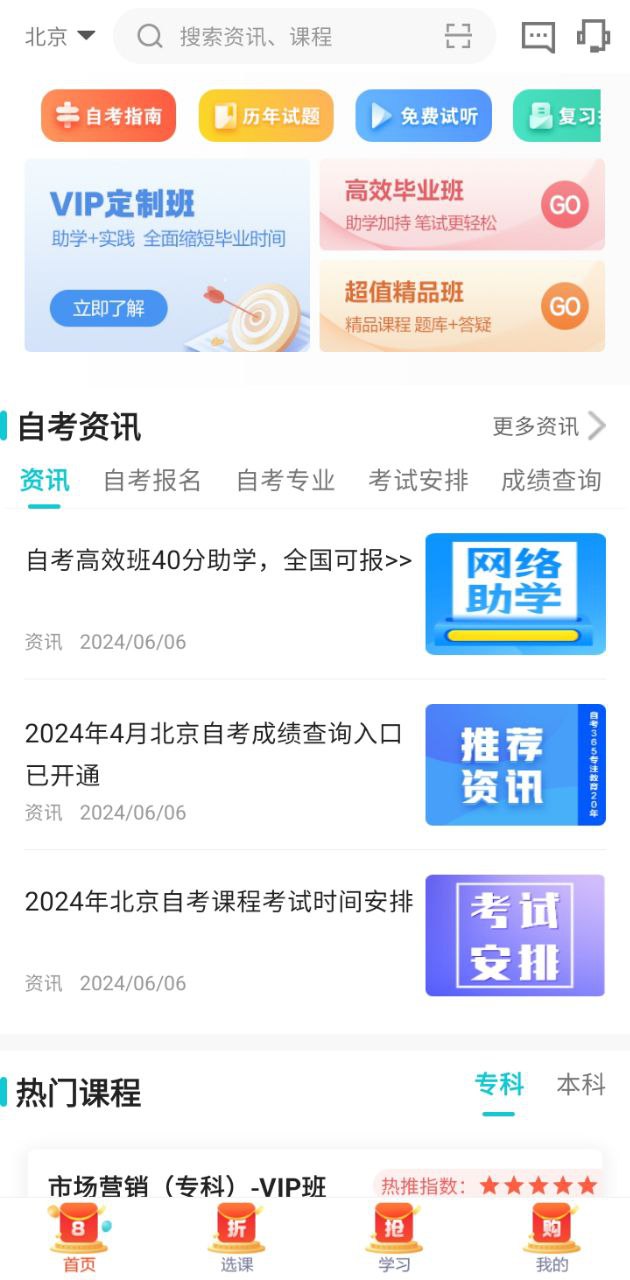Open the customer service headset icon
Screen dimensions: 630x1280
[x=593, y=36]
